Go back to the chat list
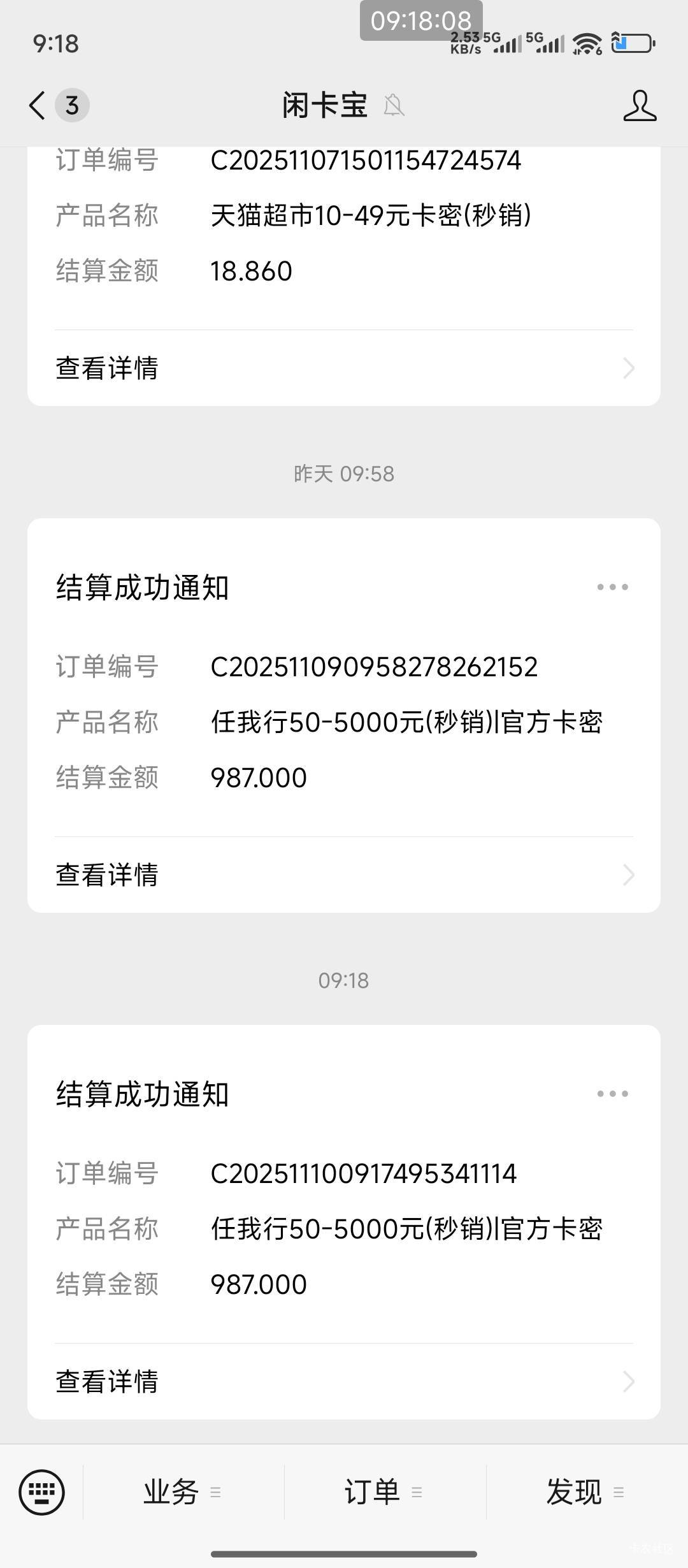This screenshot has width=688, height=1568. click(x=38, y=105)
